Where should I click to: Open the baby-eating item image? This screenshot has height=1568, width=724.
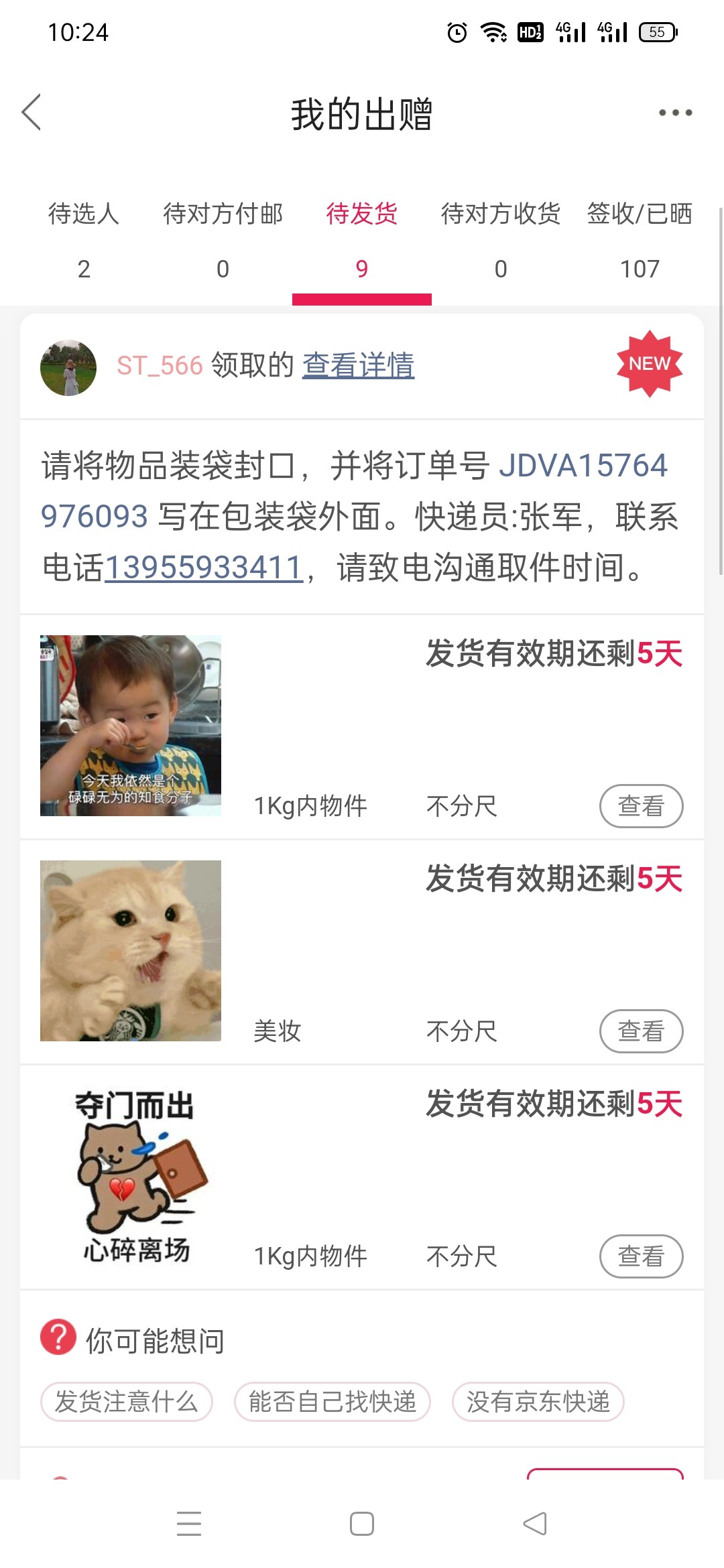[x=131, y=725]
